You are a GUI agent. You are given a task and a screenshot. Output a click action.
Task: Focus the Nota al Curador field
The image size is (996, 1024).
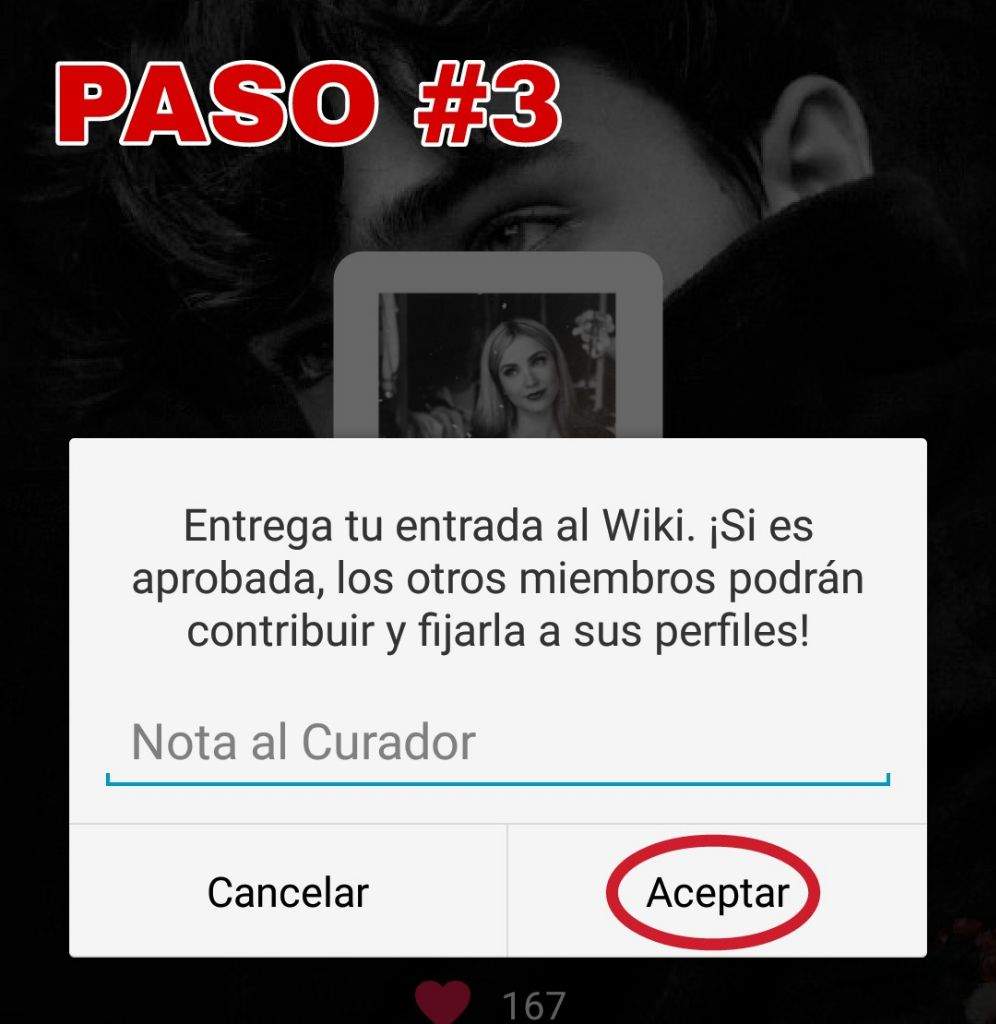point(497,743)
